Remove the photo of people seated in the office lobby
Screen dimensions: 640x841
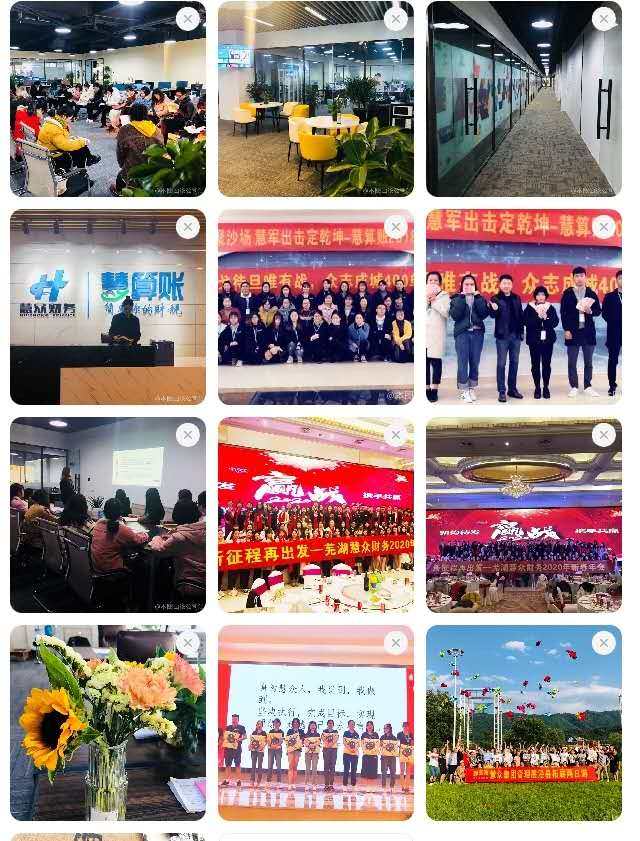187,19
